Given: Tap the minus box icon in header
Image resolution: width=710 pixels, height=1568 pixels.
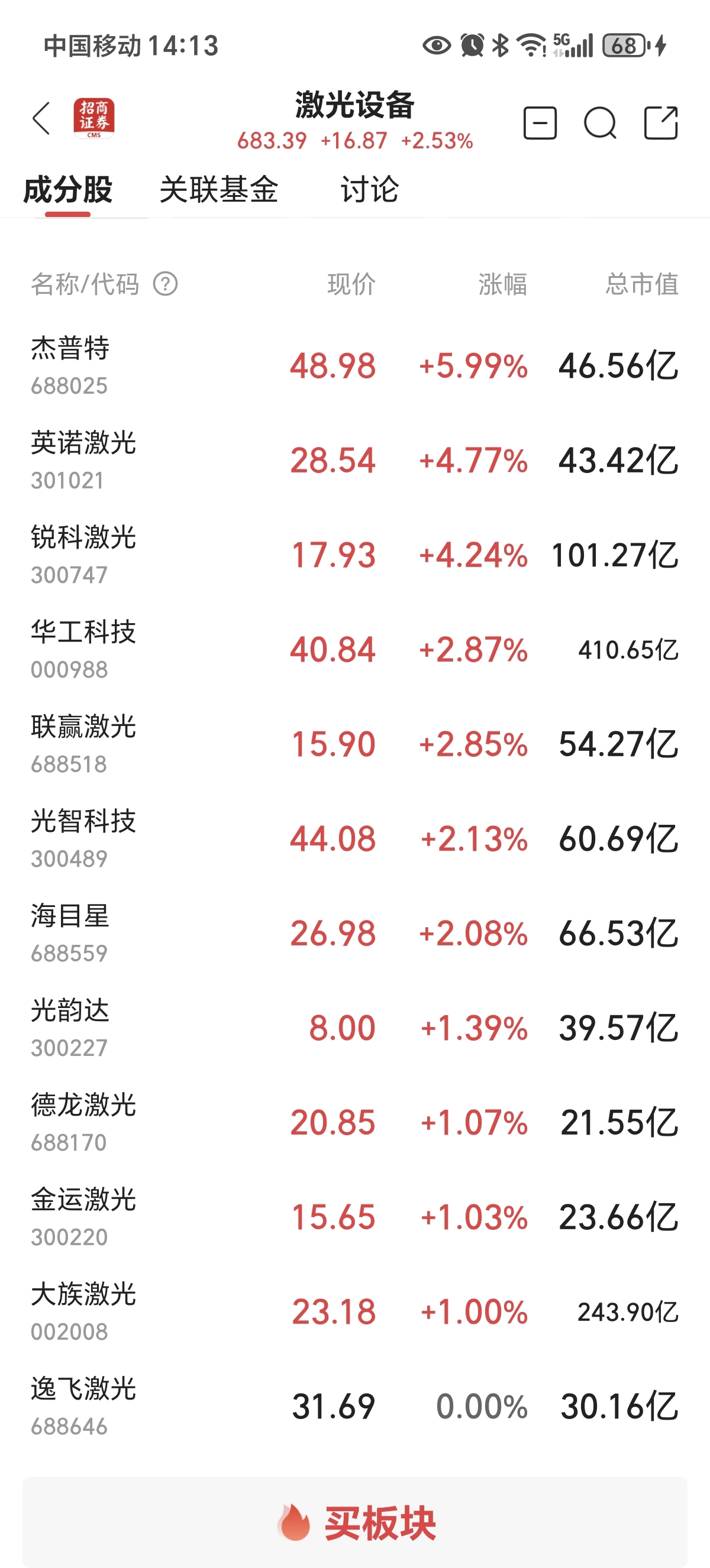Looking at the screenshot, I should point(540,124).
